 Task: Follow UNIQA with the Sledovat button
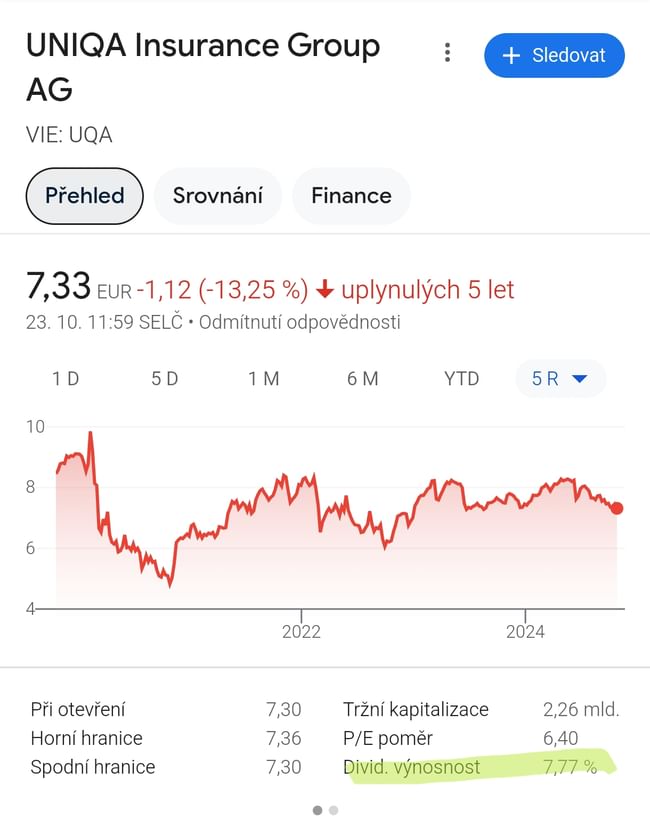click(554, 56)
